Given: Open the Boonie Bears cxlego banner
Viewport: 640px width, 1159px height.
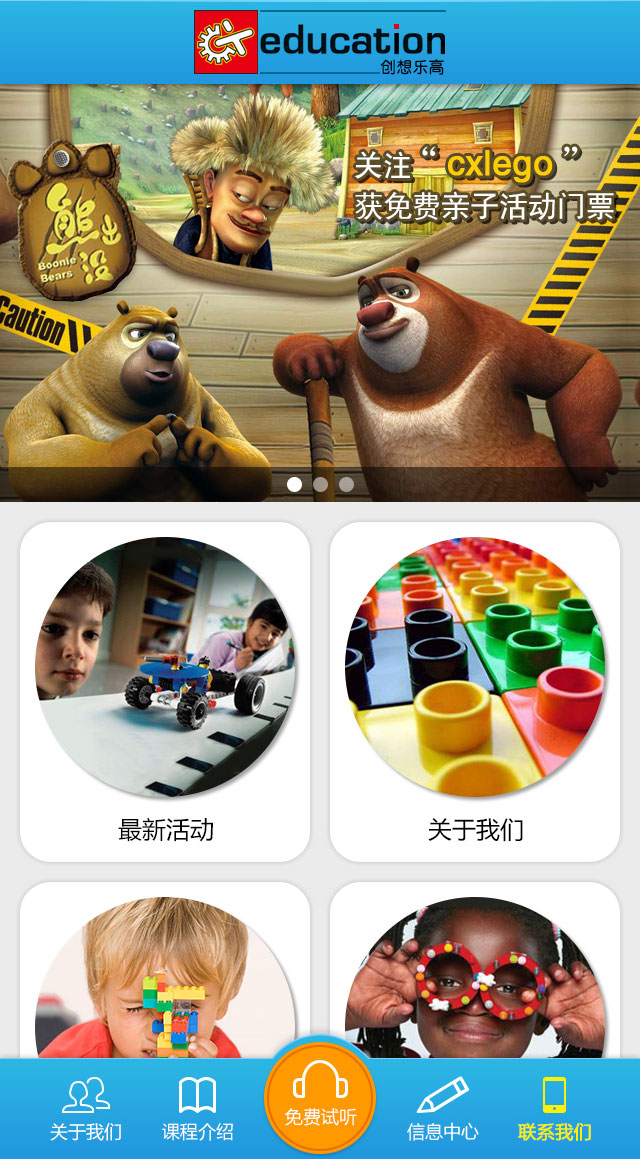Looking at the screenshot, I should [x=320, y=290].
